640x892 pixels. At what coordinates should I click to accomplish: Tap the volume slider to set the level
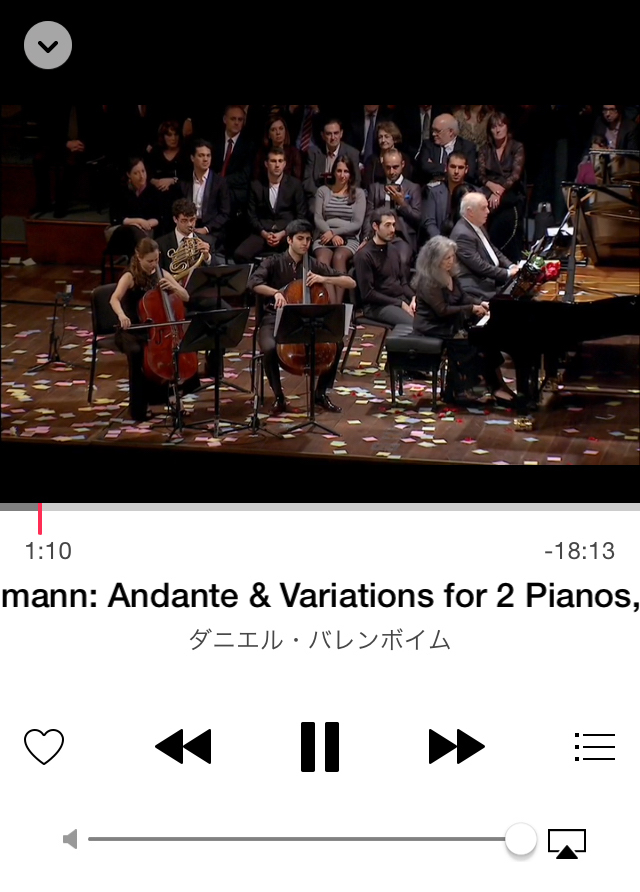[x=300, y=839]
